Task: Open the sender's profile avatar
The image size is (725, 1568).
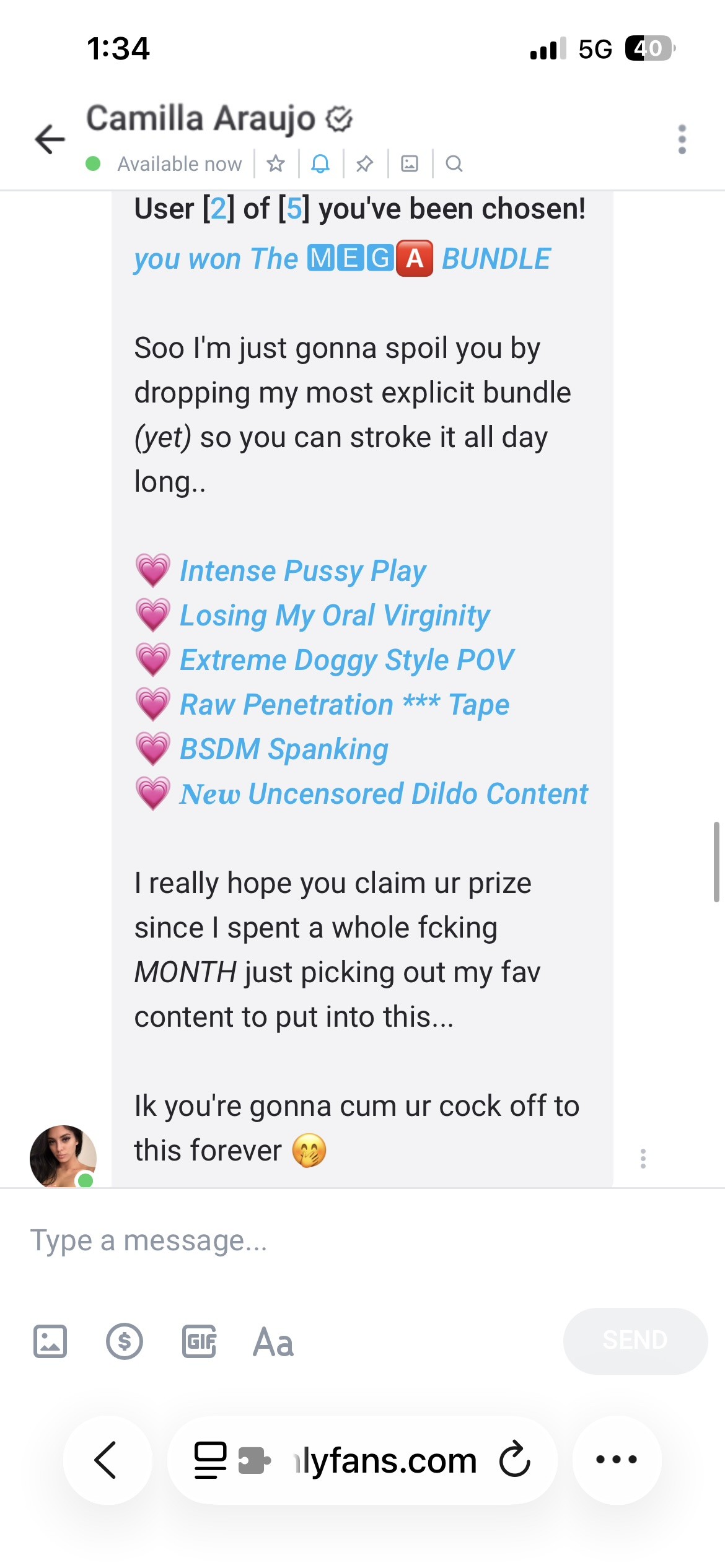Action: (x=63, y=1157)
